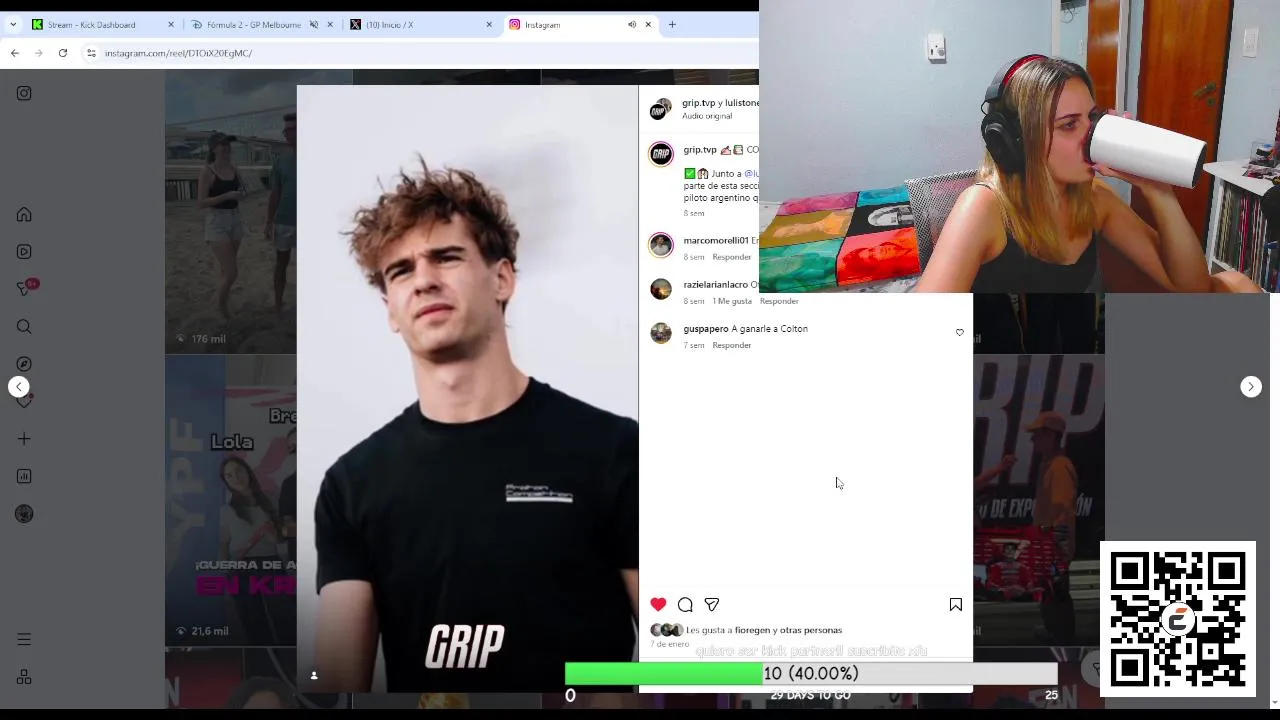The height and width of the screenshot is (720, 1280).
Task: Open a new browser tab
Action: (672, 25)
